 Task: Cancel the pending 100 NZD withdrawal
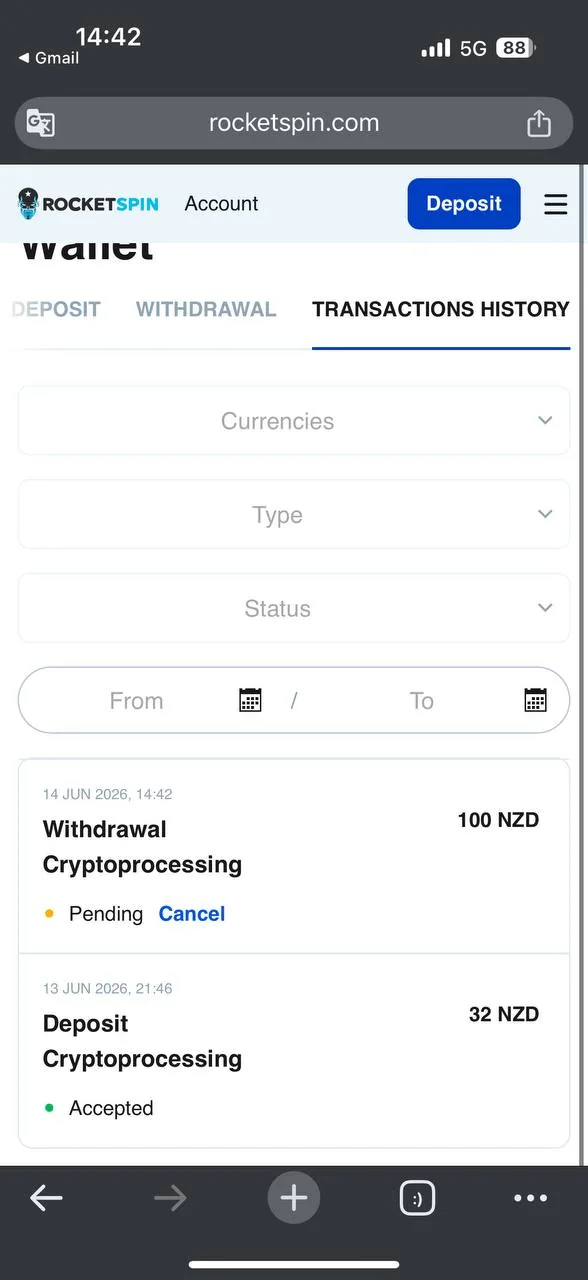click(x=192, y=914)
